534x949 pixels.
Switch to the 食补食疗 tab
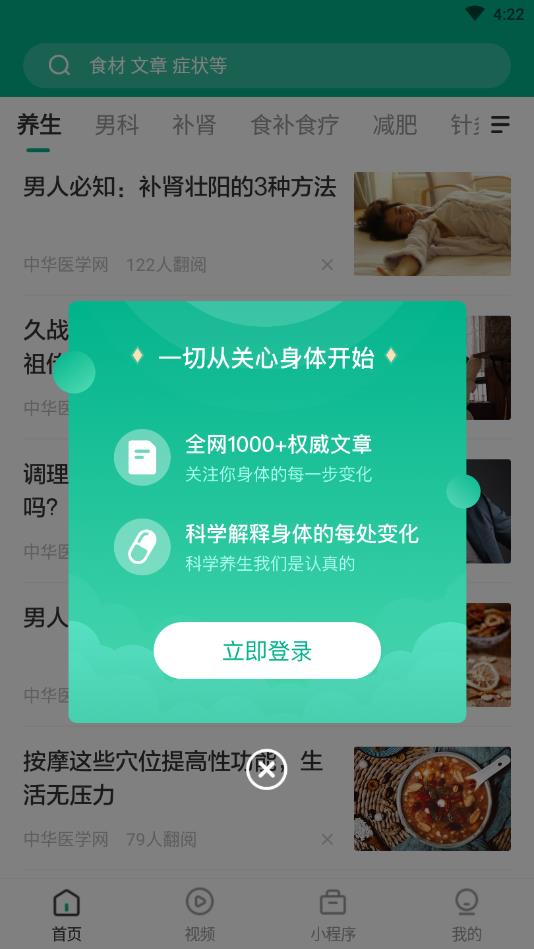[x=294, y=125]
